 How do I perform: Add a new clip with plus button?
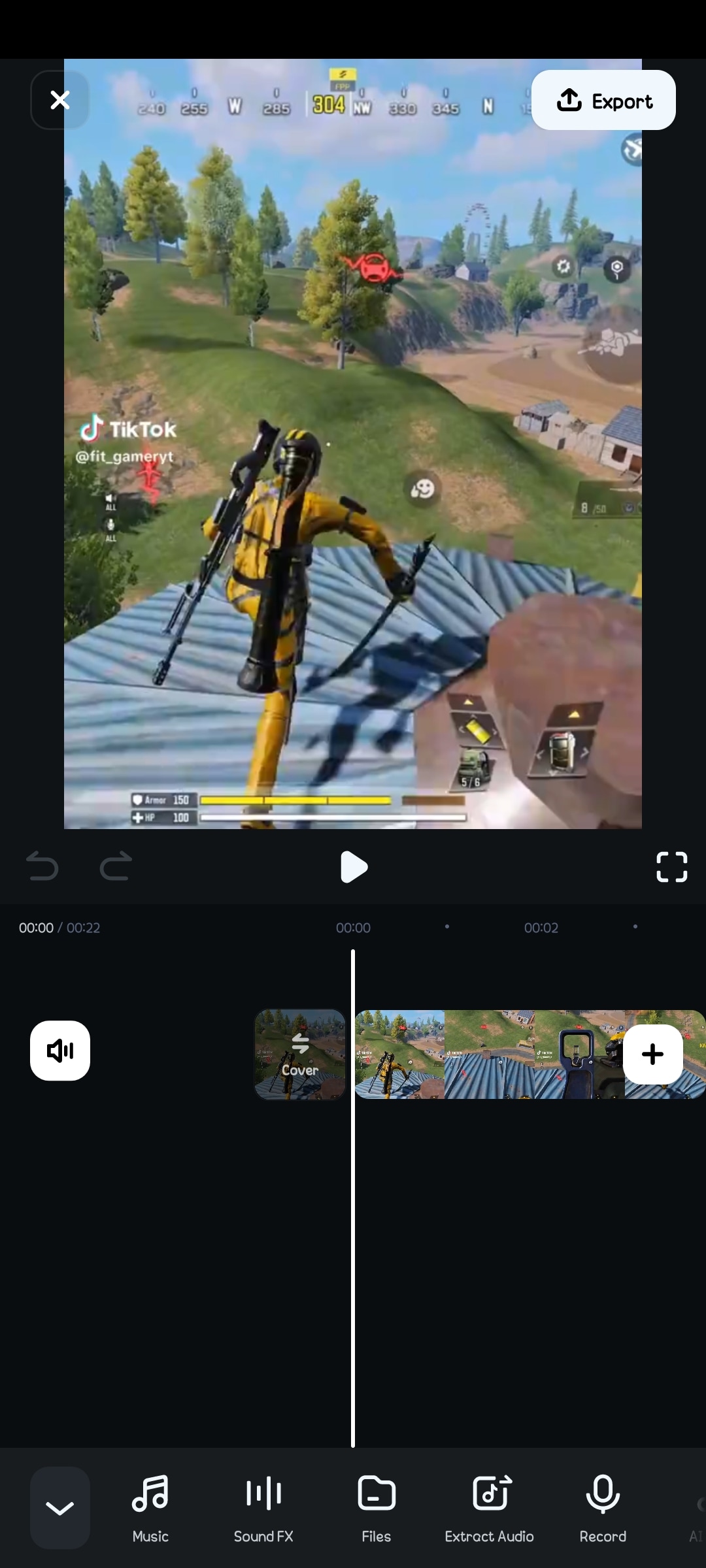tap(652, 1054)
